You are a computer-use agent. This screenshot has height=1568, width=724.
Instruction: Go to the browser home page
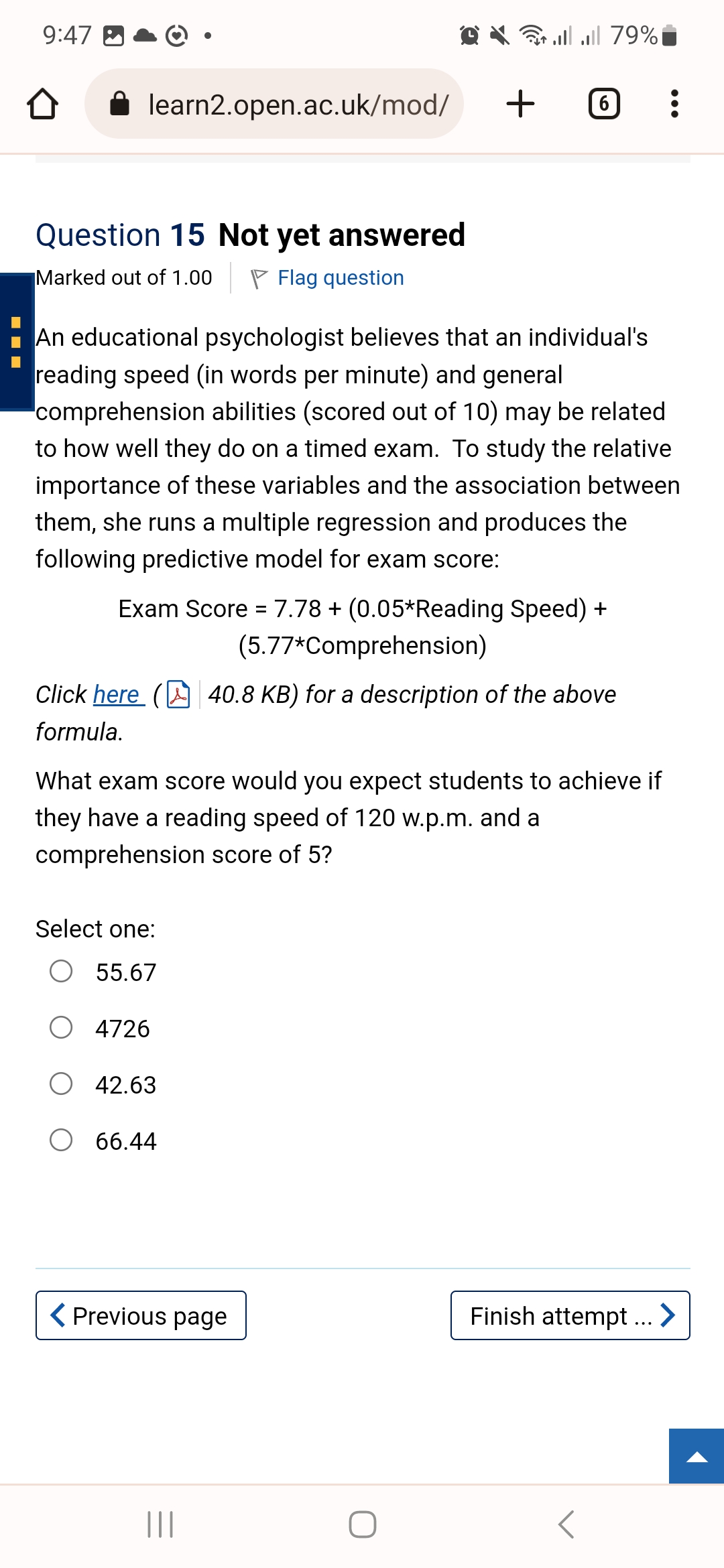click(43, 104)
